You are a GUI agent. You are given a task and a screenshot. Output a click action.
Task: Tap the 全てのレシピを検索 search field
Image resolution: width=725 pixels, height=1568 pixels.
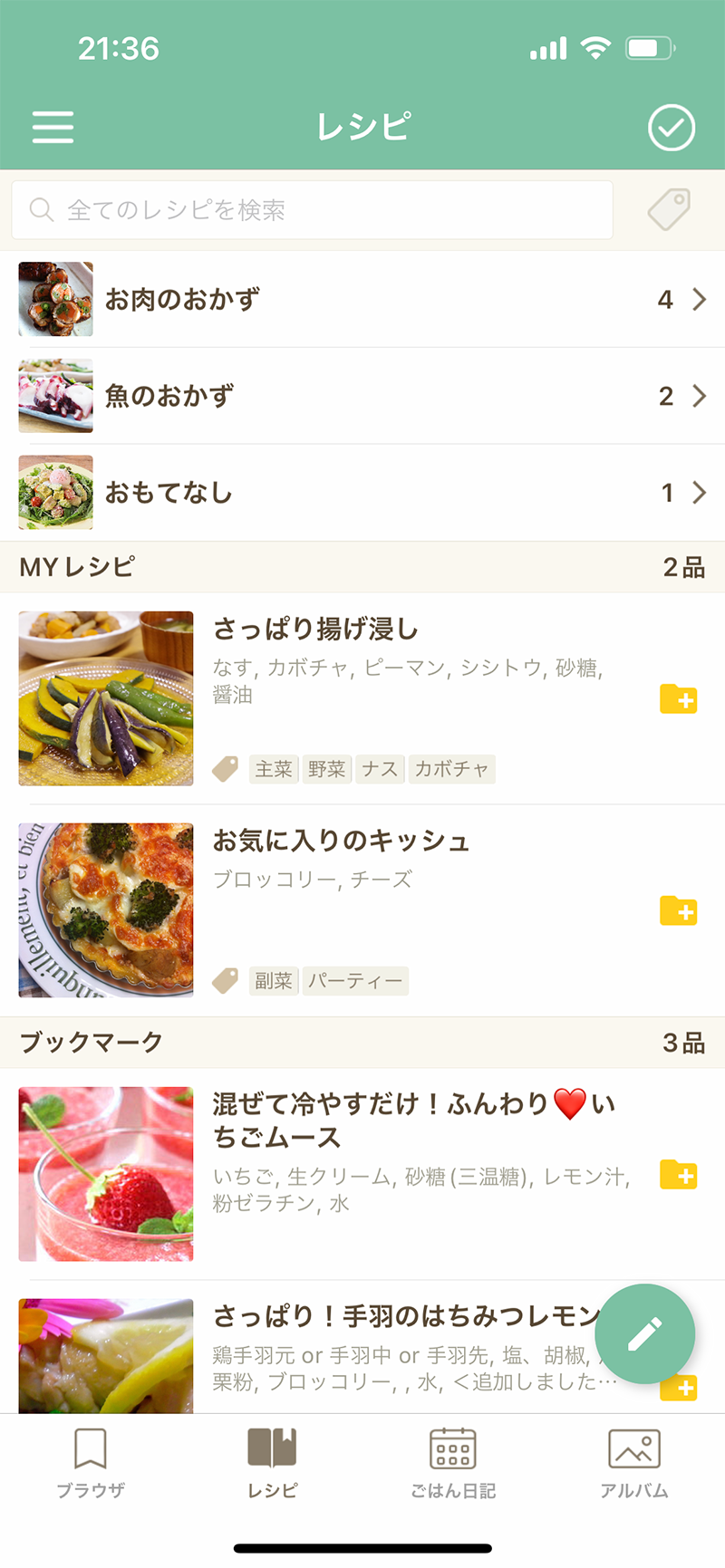coord(312,210)
